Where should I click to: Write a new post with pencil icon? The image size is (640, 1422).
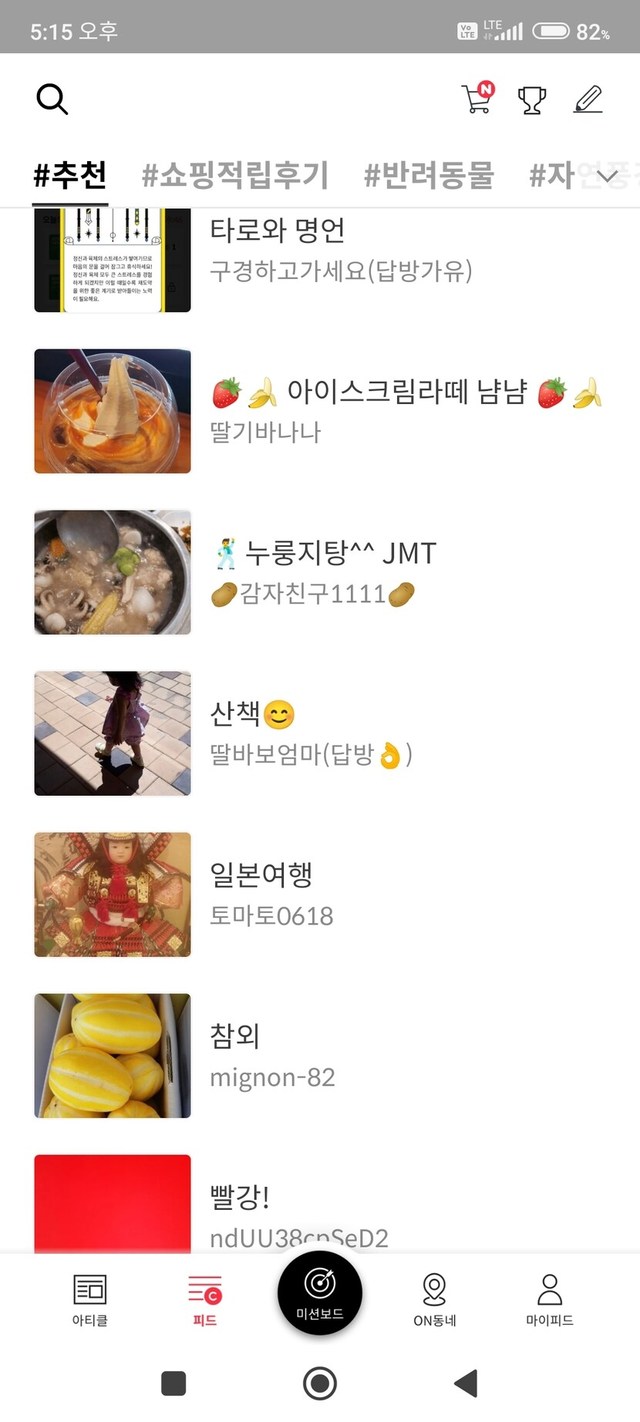589,99
